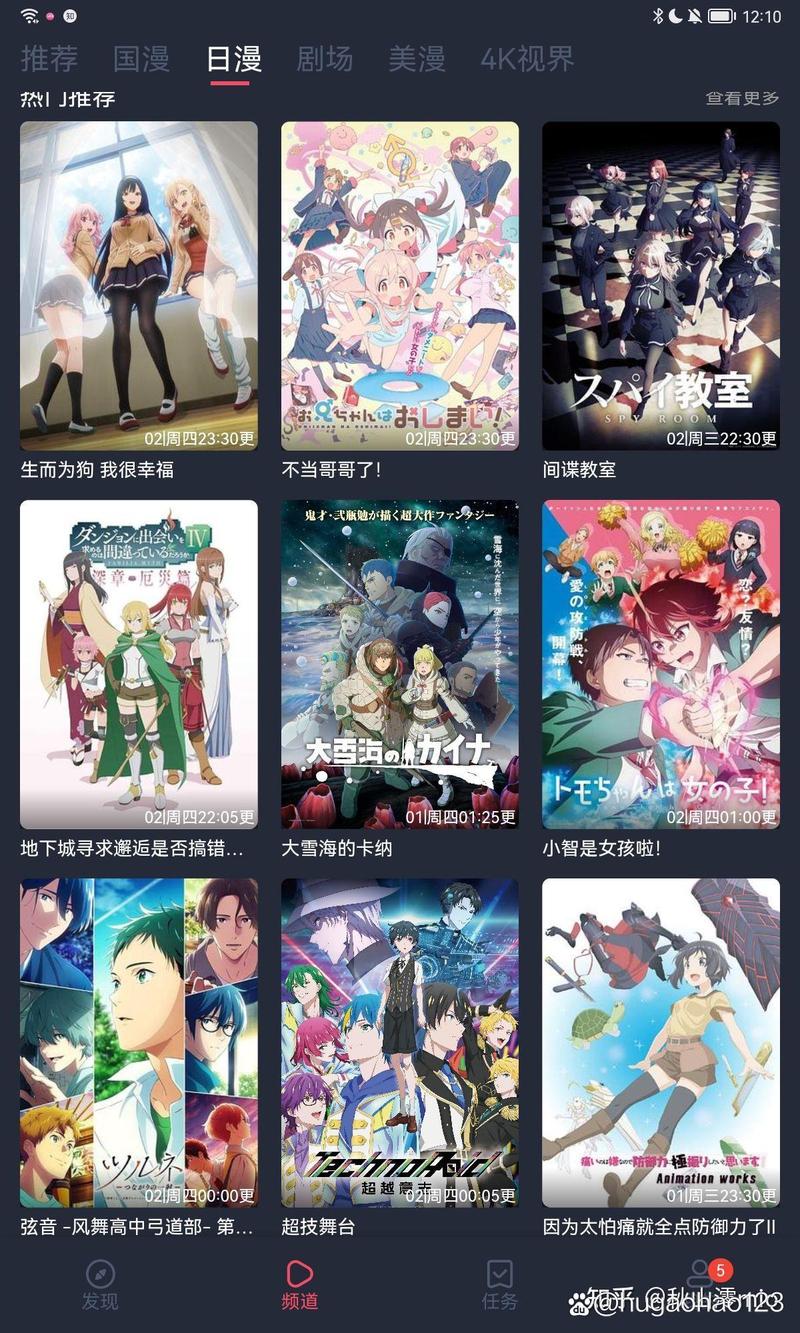Open the anime 生而为狗 我很幸福

point(139,286)
